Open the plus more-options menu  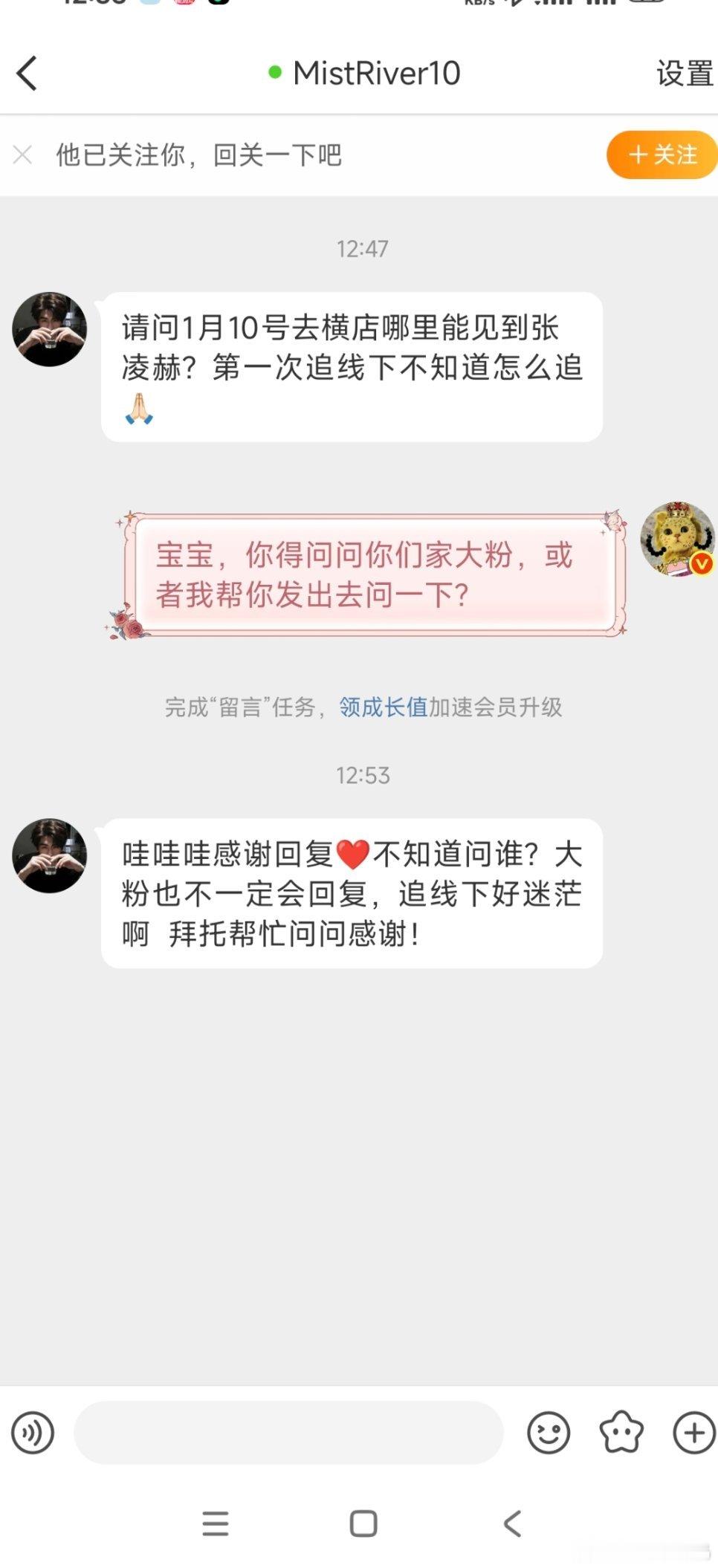pos(693,1432)
